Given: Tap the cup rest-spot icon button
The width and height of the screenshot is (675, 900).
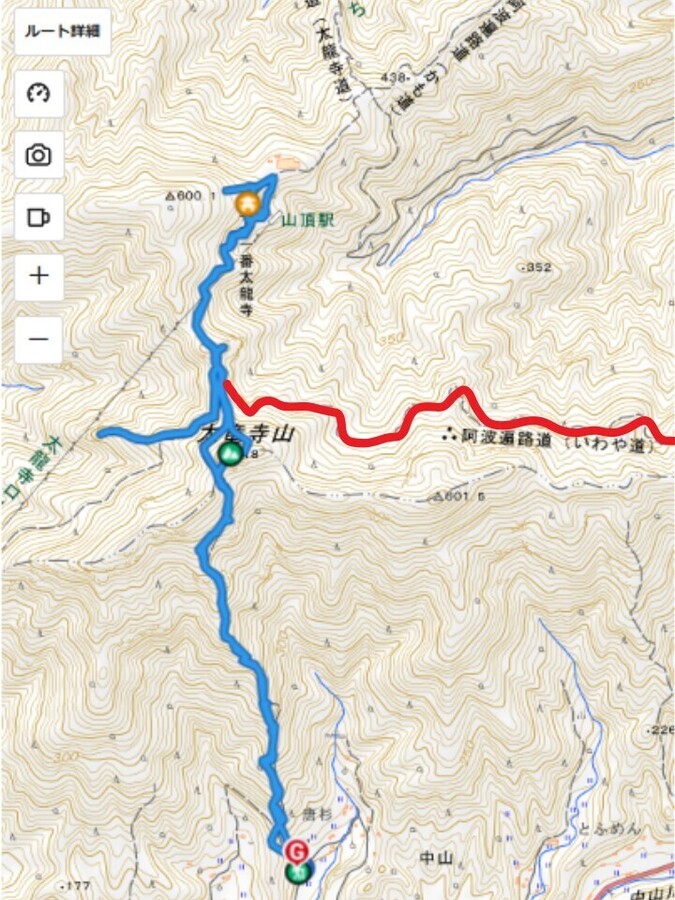Looking at the screenshot, I should click(39, 216).
